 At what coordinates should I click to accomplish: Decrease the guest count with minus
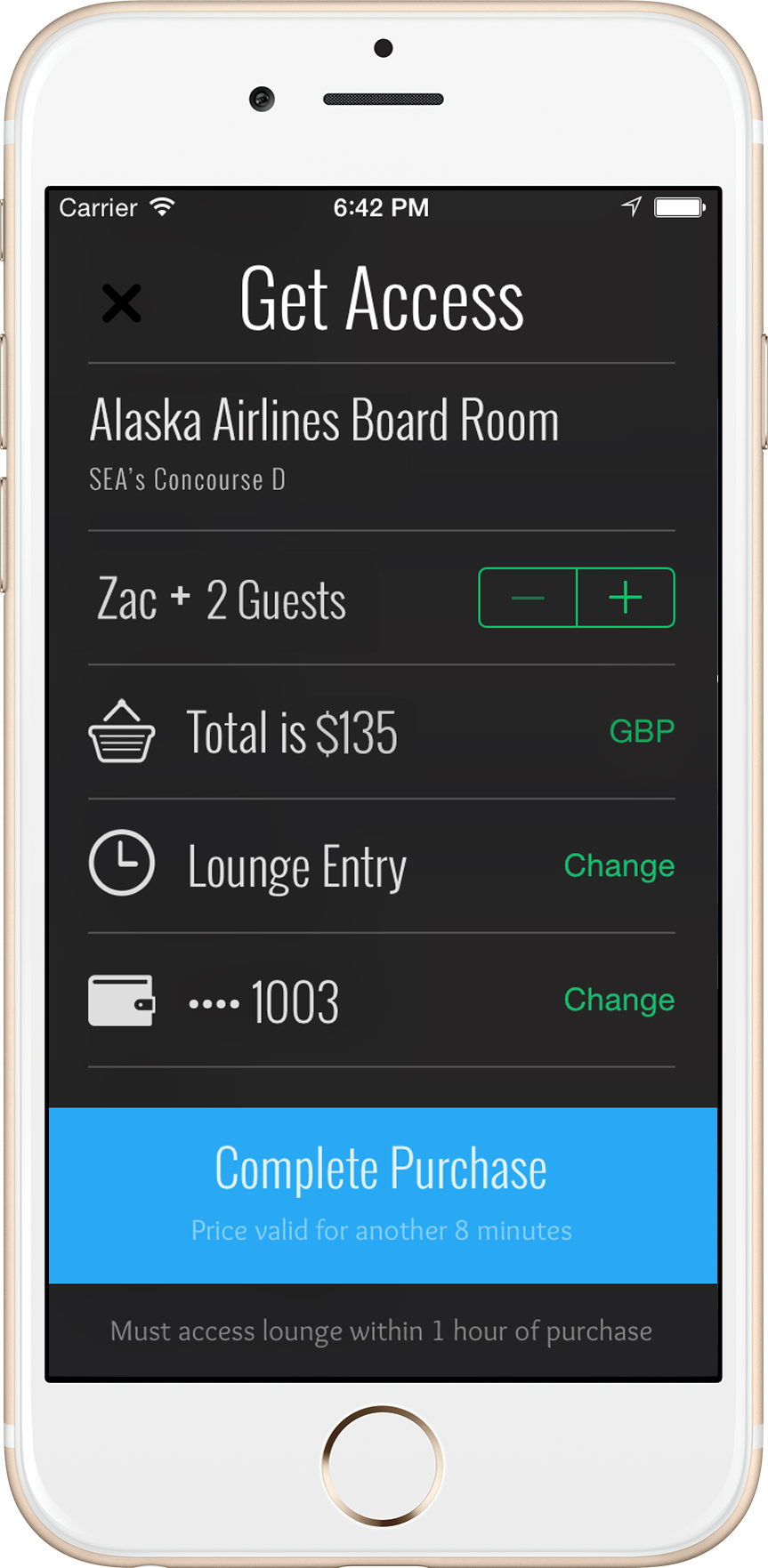[528, 598]
